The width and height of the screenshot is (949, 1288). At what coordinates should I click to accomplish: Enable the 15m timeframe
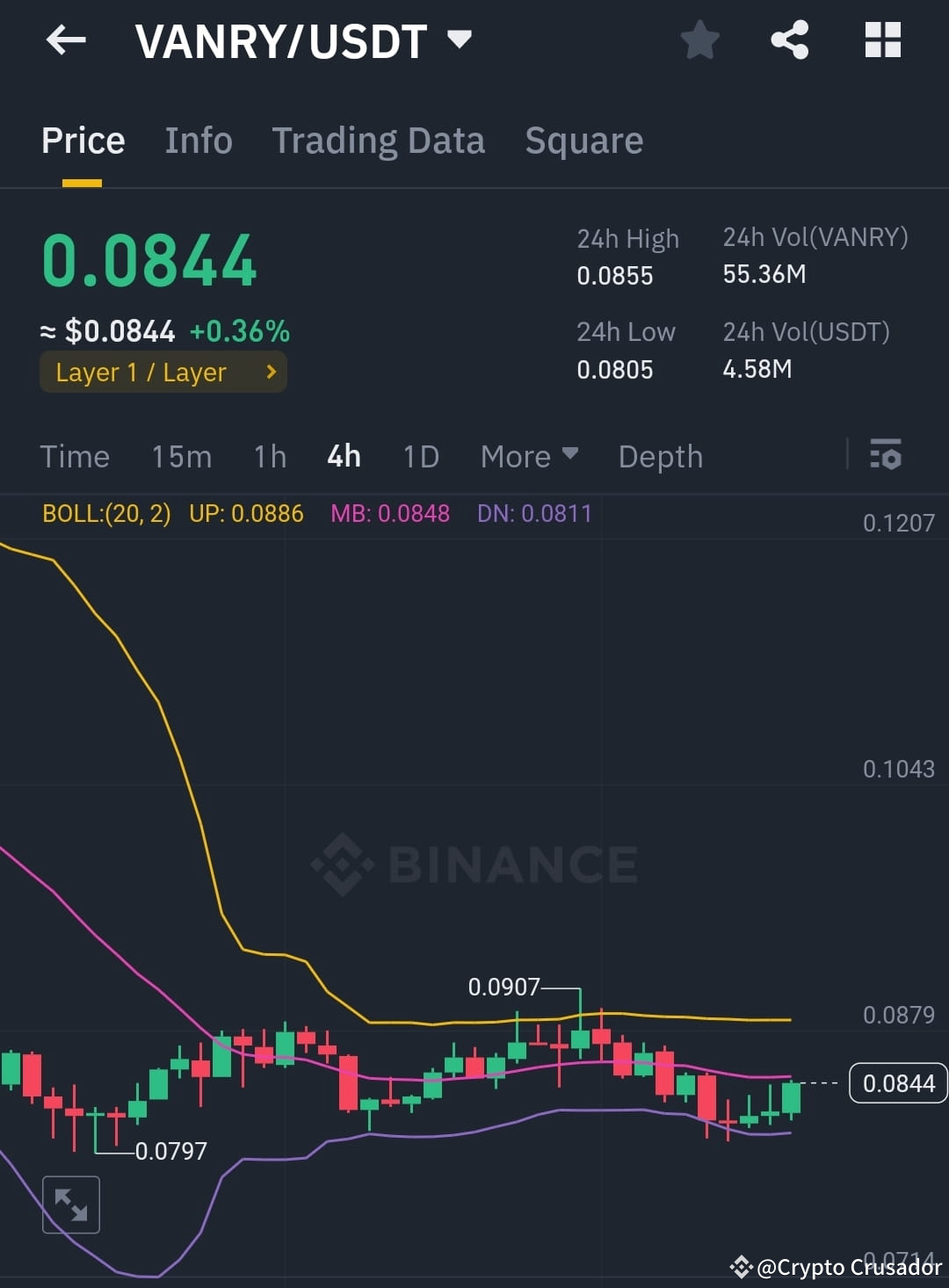coord(181,456)
